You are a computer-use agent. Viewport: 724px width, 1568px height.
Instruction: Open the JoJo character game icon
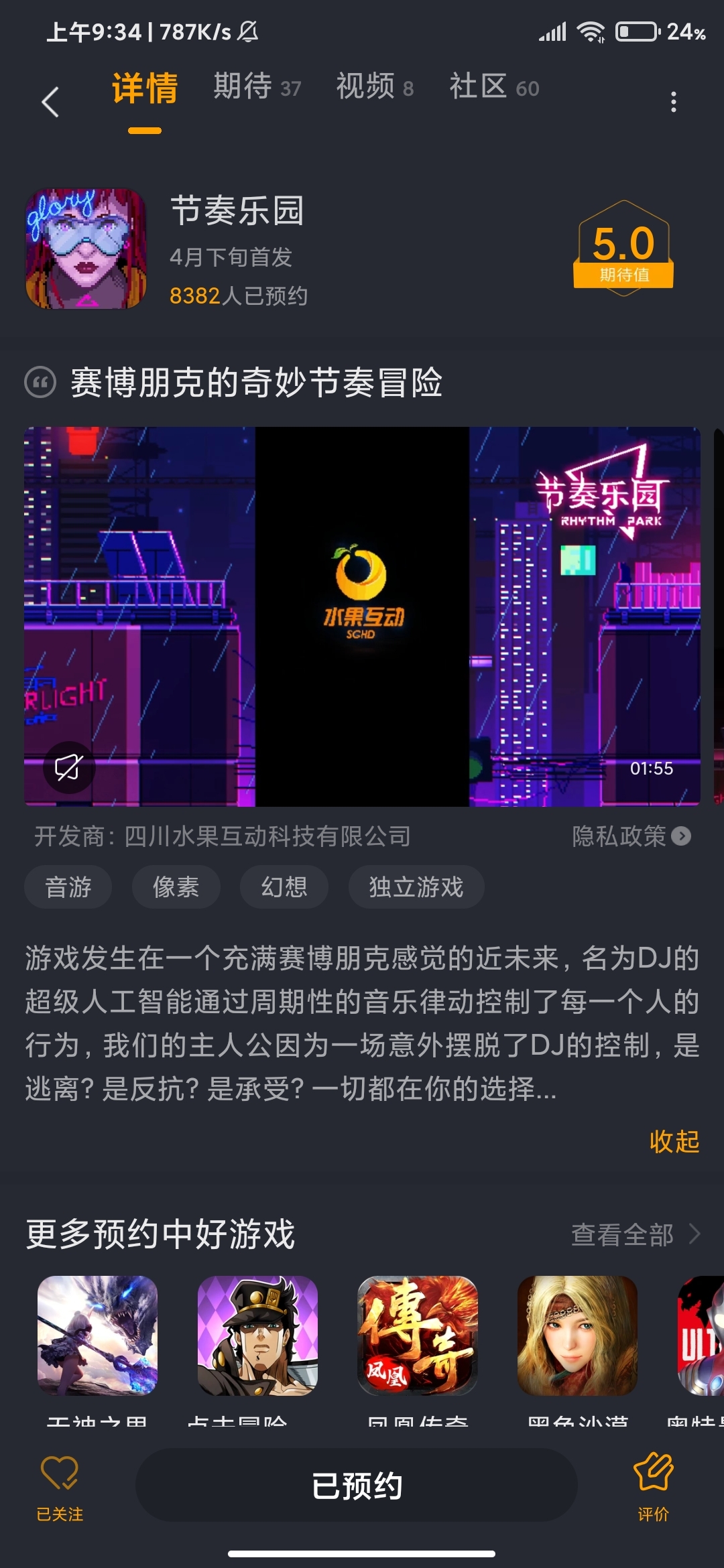[x=257, y=1335]
